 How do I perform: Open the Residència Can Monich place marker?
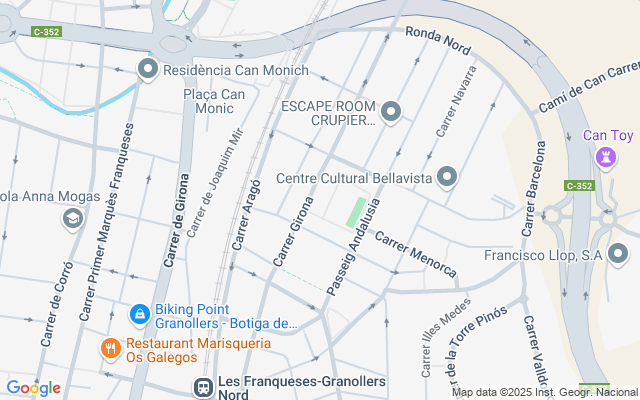coord(149,70)
